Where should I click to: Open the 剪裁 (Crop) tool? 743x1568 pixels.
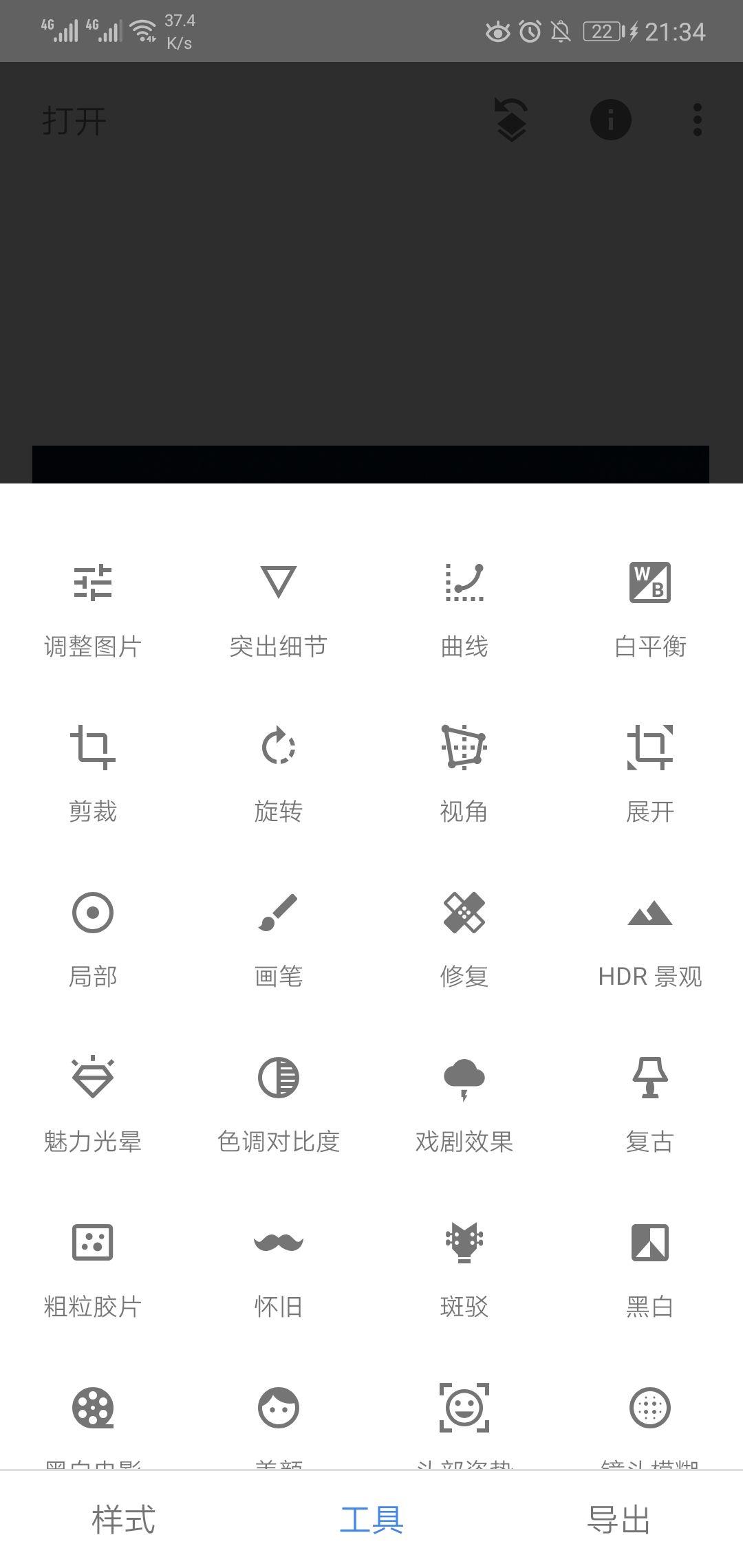click(x=93, y=774)
